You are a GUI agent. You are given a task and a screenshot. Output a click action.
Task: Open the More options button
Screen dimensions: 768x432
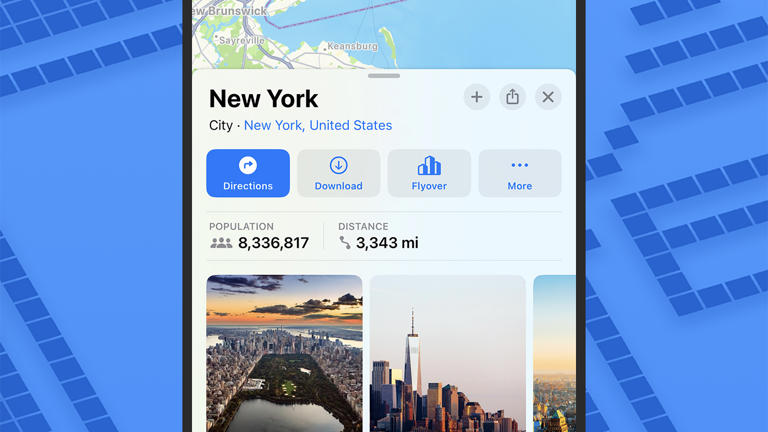(519, 173)
